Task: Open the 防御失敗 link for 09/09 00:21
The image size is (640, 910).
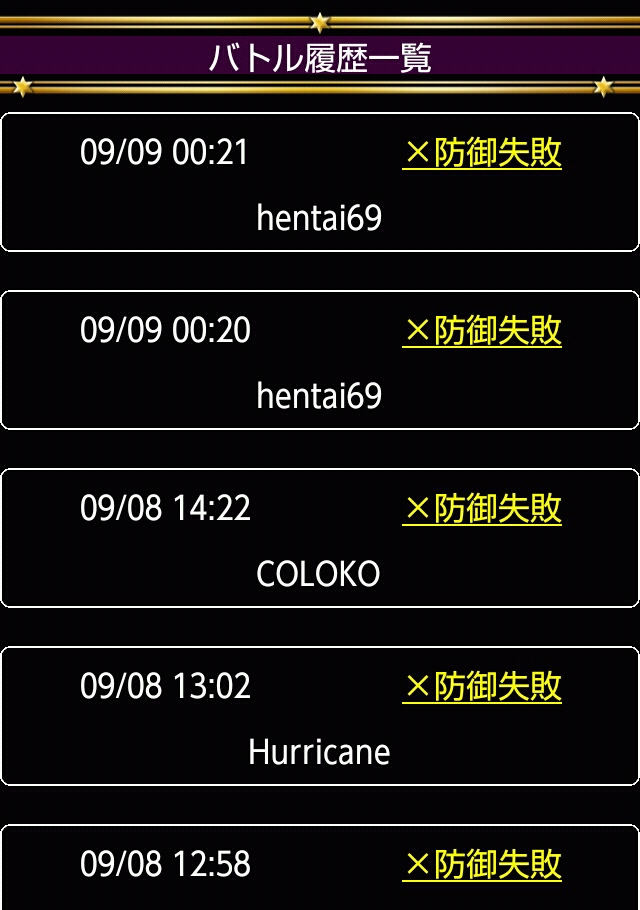Action: pyautogui.click(x=482, y=154)
